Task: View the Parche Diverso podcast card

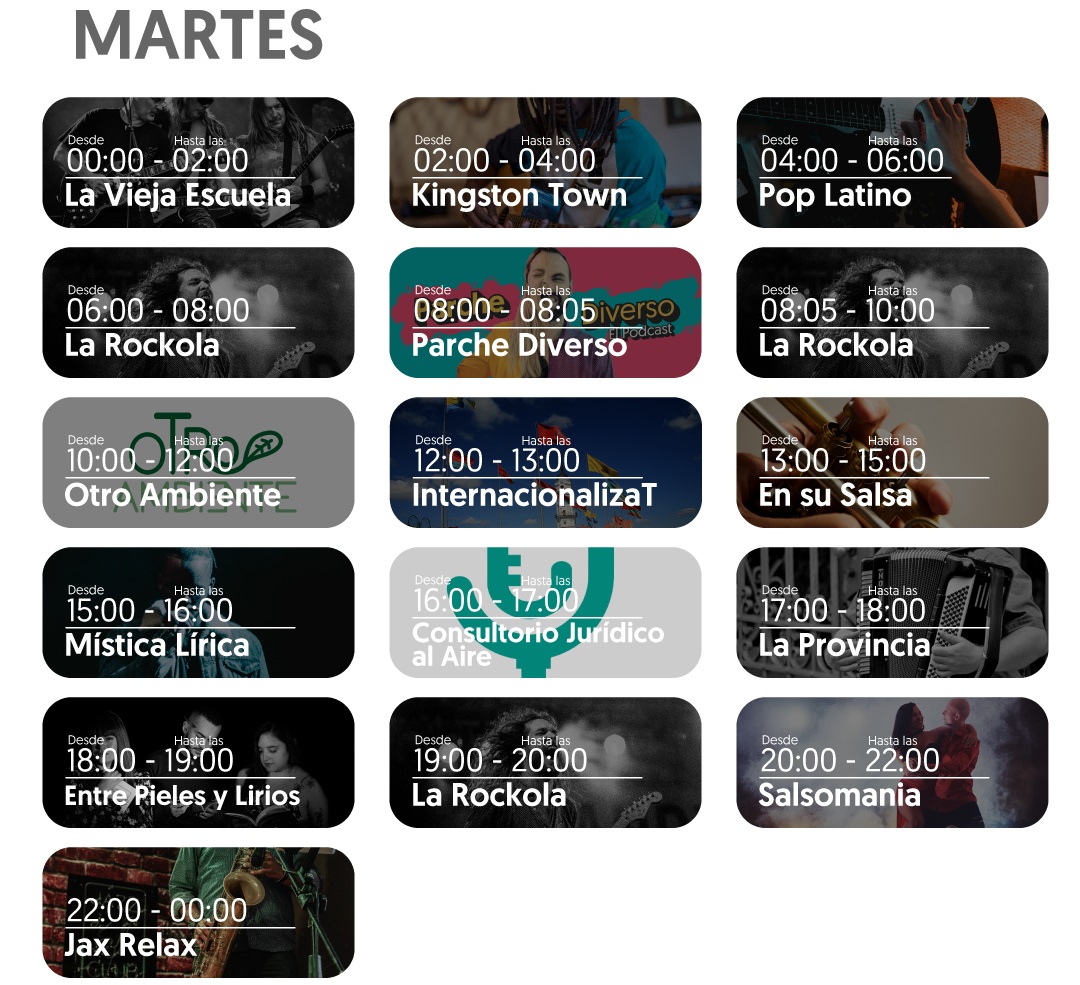Action: coord(545,312)
